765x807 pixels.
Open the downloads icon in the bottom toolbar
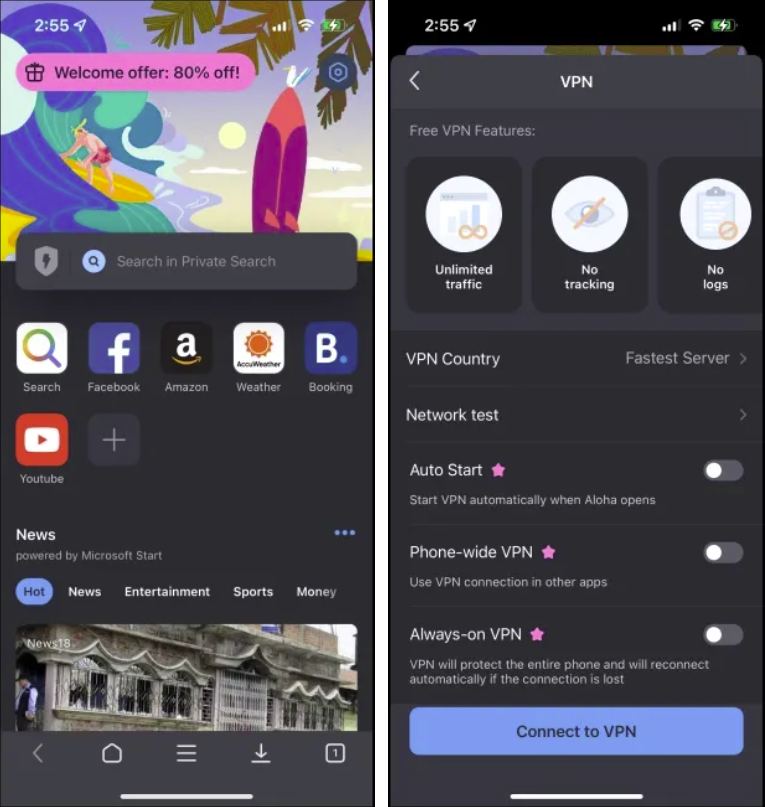(261, 754)
